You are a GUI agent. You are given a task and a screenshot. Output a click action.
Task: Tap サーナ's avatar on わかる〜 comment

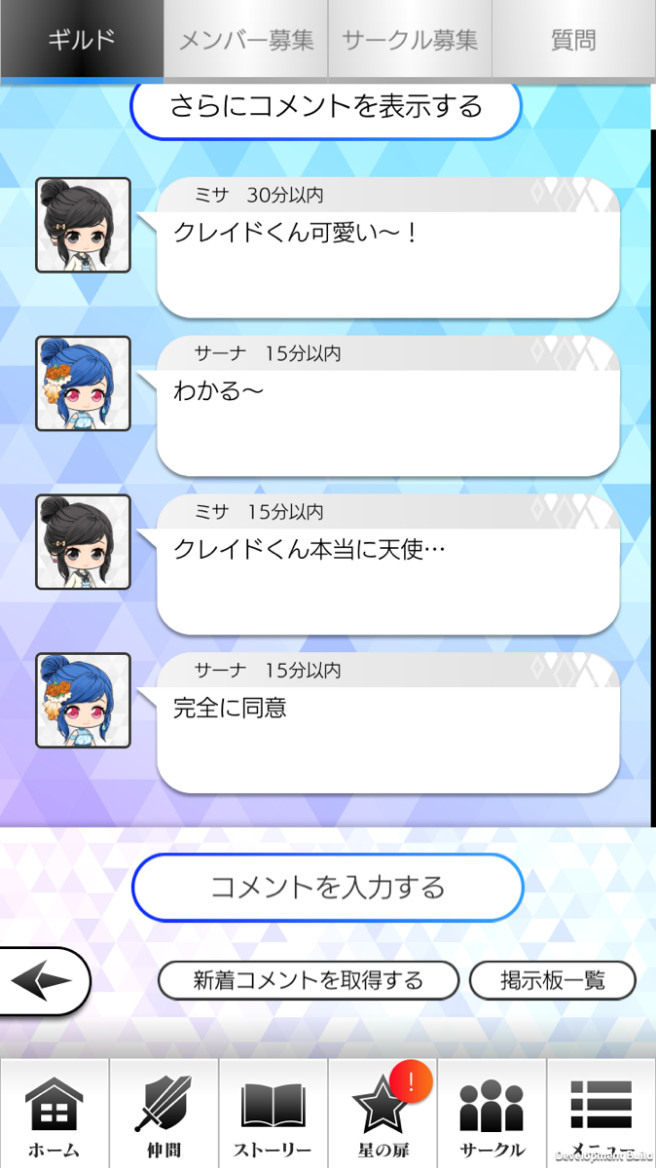coord(83,383)
